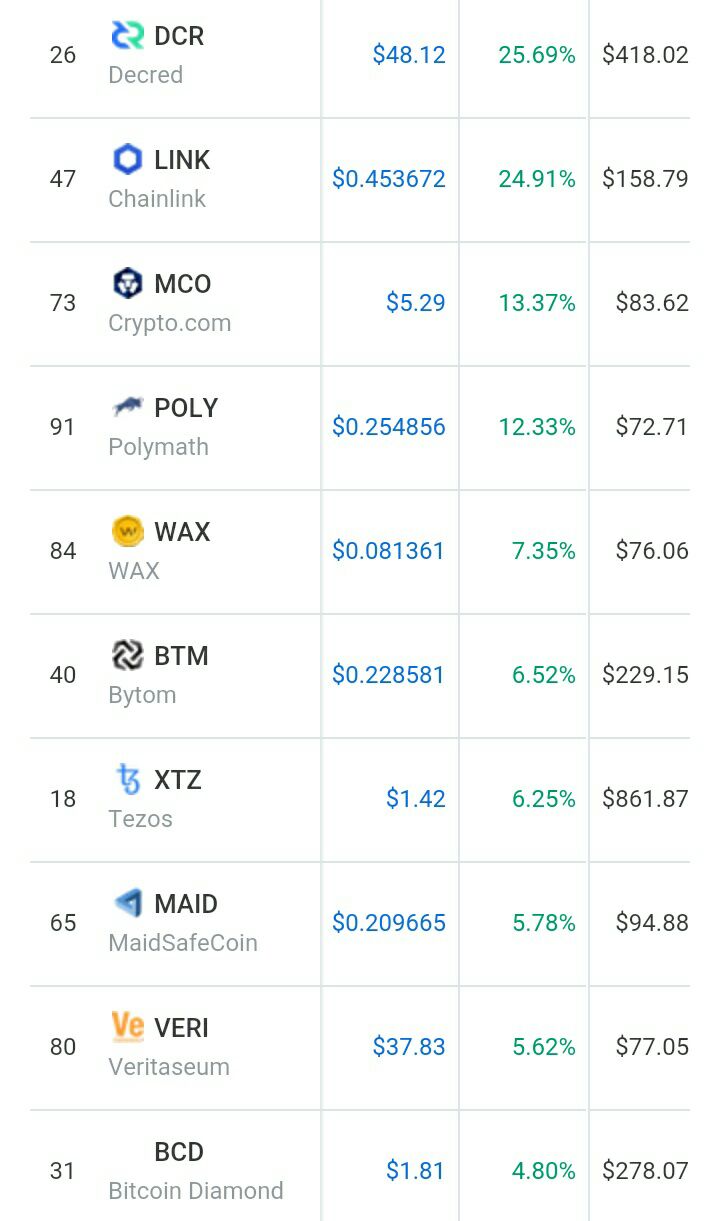Open the Tezos XTZ coin page
720x1221 pixels.
coord(177,780)
